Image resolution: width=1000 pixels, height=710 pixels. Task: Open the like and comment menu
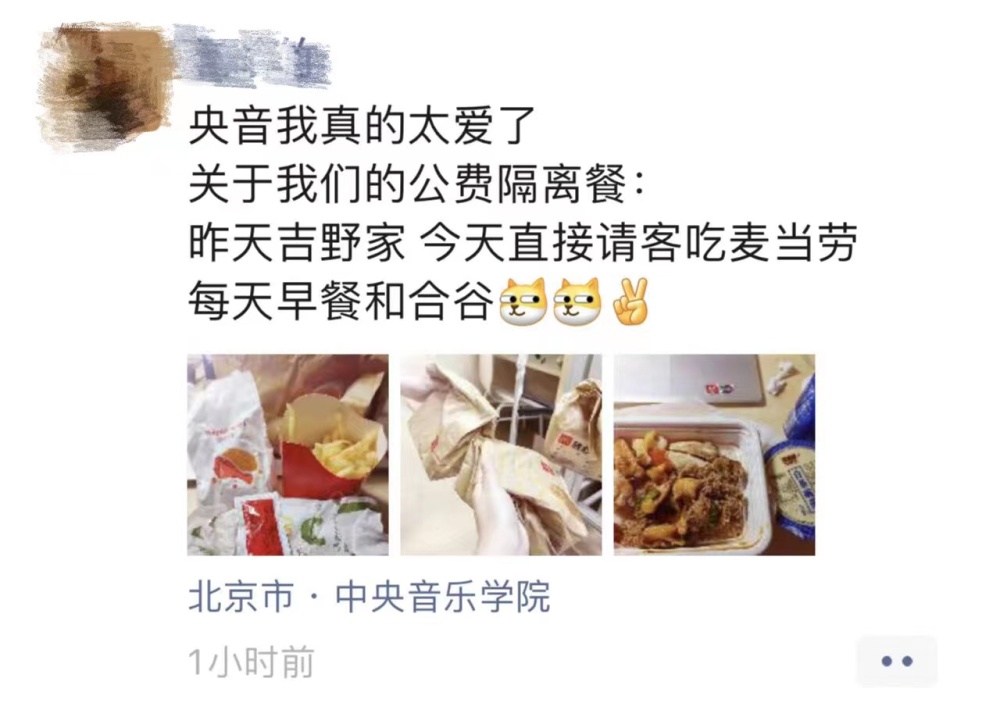pos(897,661)
